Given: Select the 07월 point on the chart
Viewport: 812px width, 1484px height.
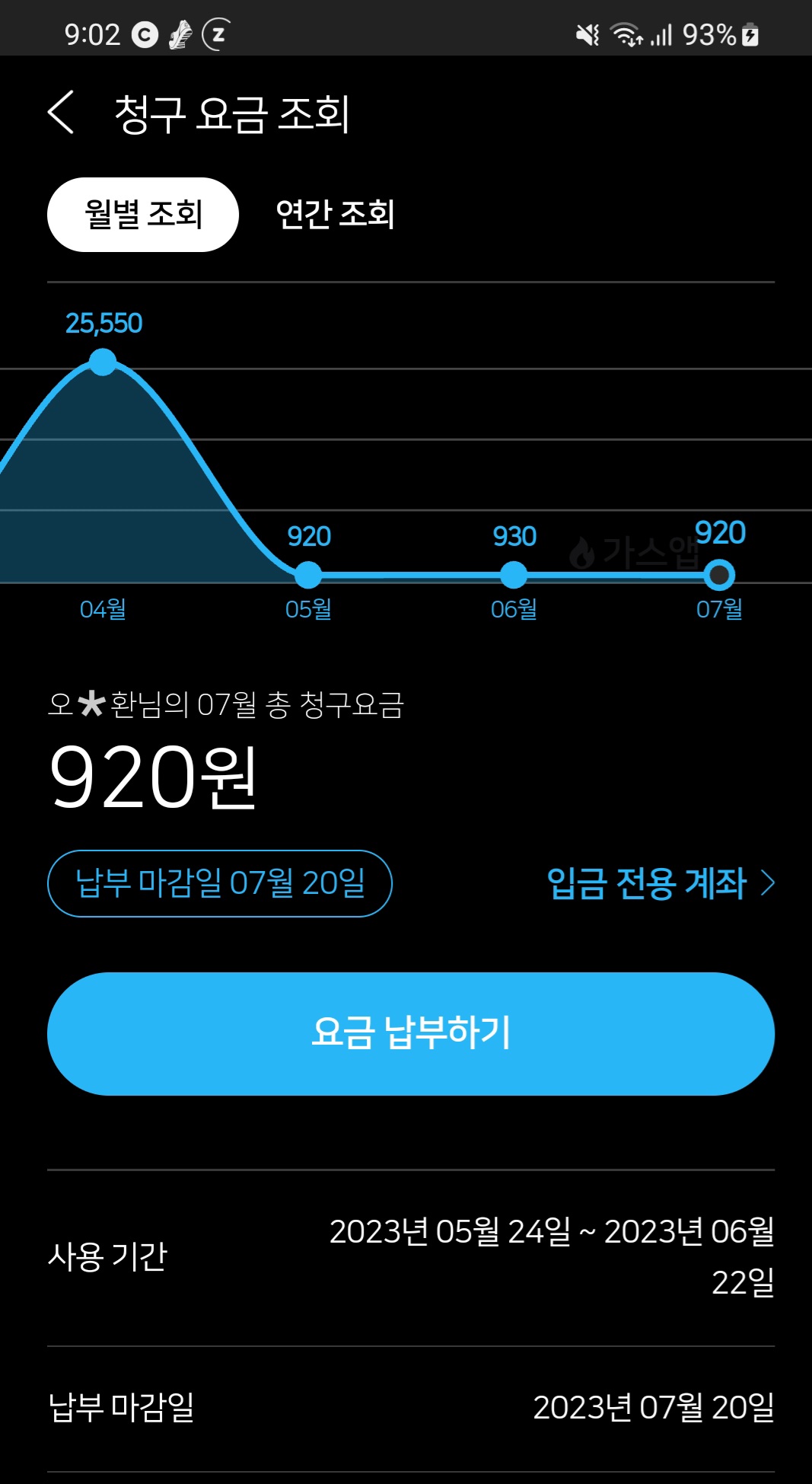Looking at the screenshot, I should click(x=719, y=575).
